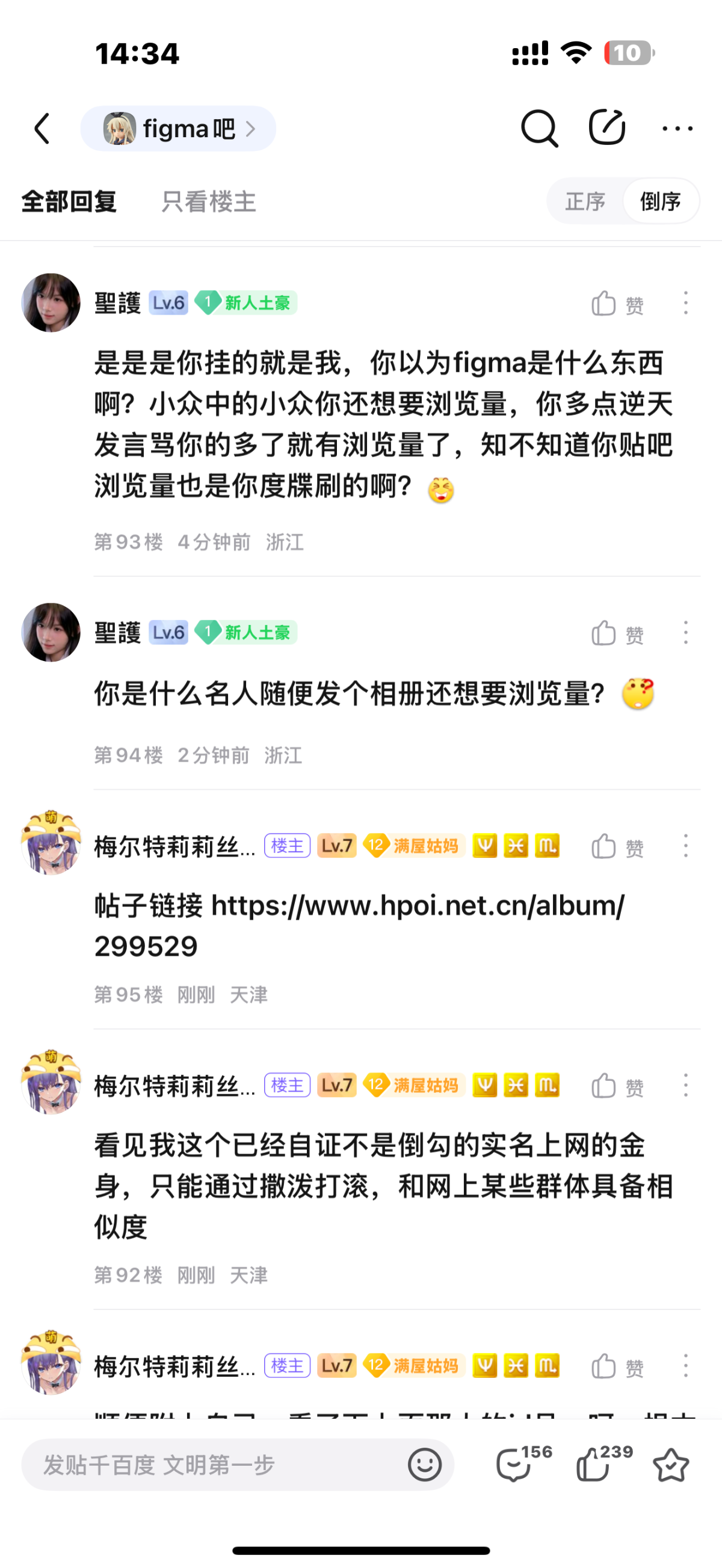
Task: Go back using the top-left arrow
Action: click(42, 129)
